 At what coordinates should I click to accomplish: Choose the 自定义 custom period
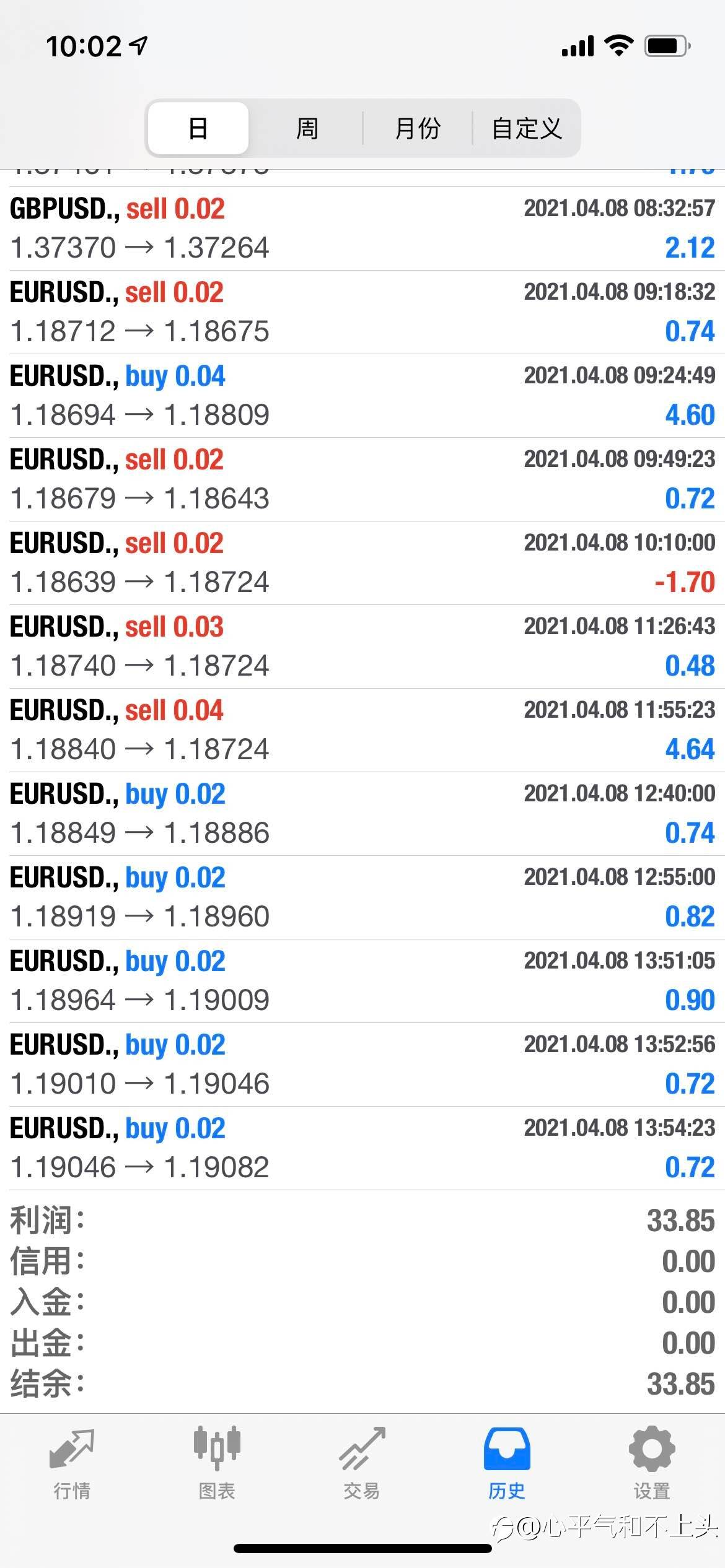526,128
